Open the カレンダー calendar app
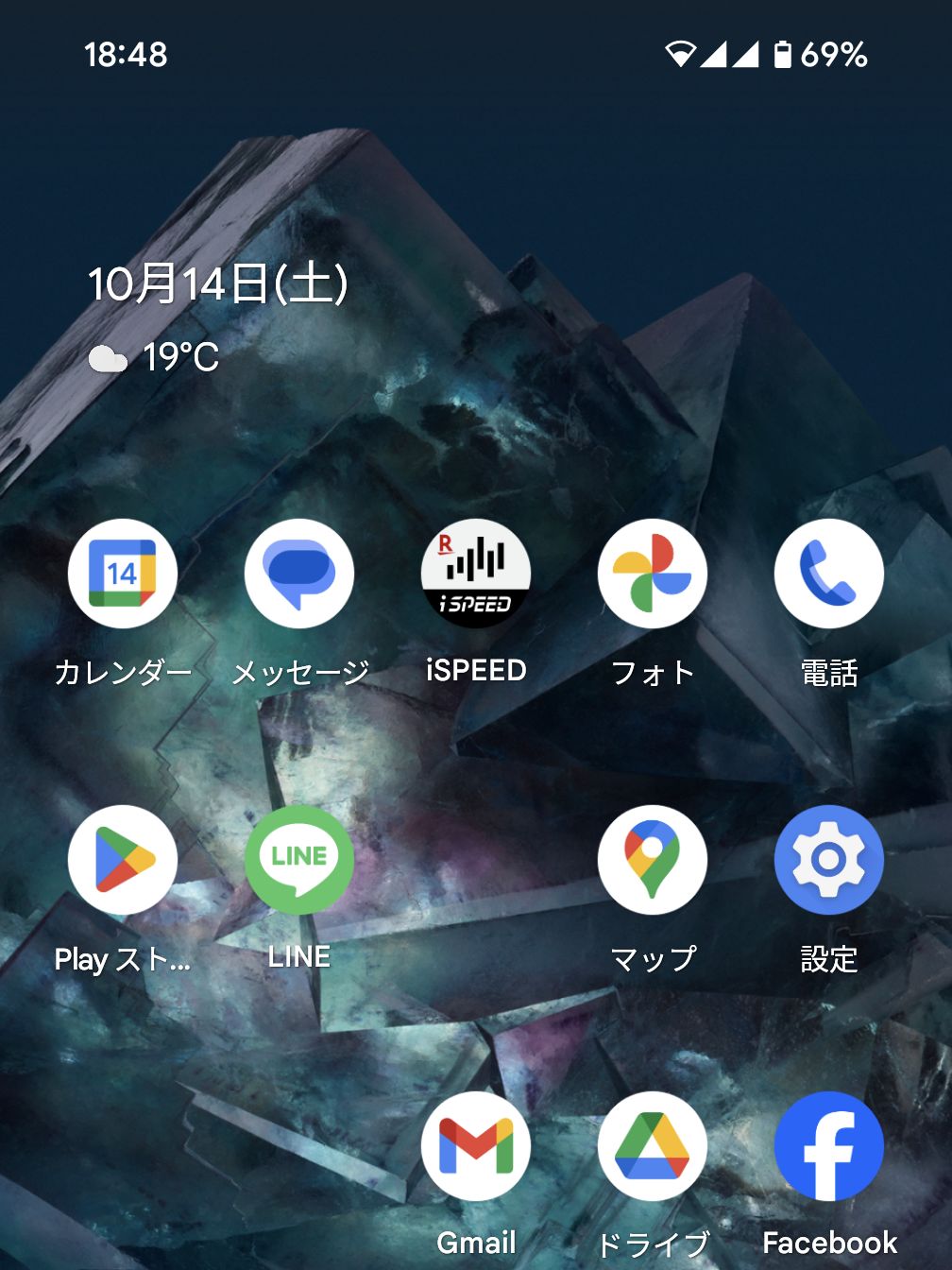 [x=123, y=574]
